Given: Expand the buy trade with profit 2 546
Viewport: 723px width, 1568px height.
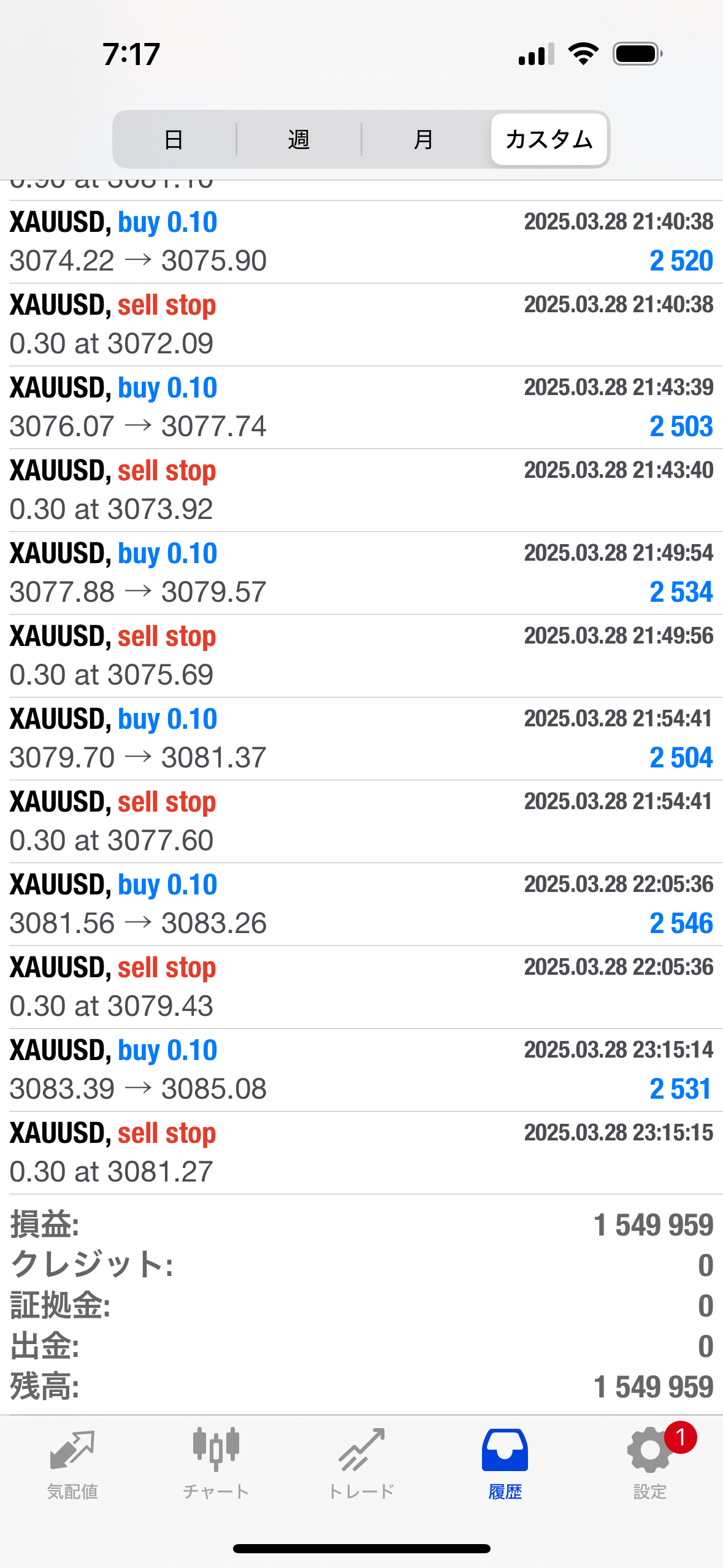Looking at the screenshot, I should click(x=361, y=904).
